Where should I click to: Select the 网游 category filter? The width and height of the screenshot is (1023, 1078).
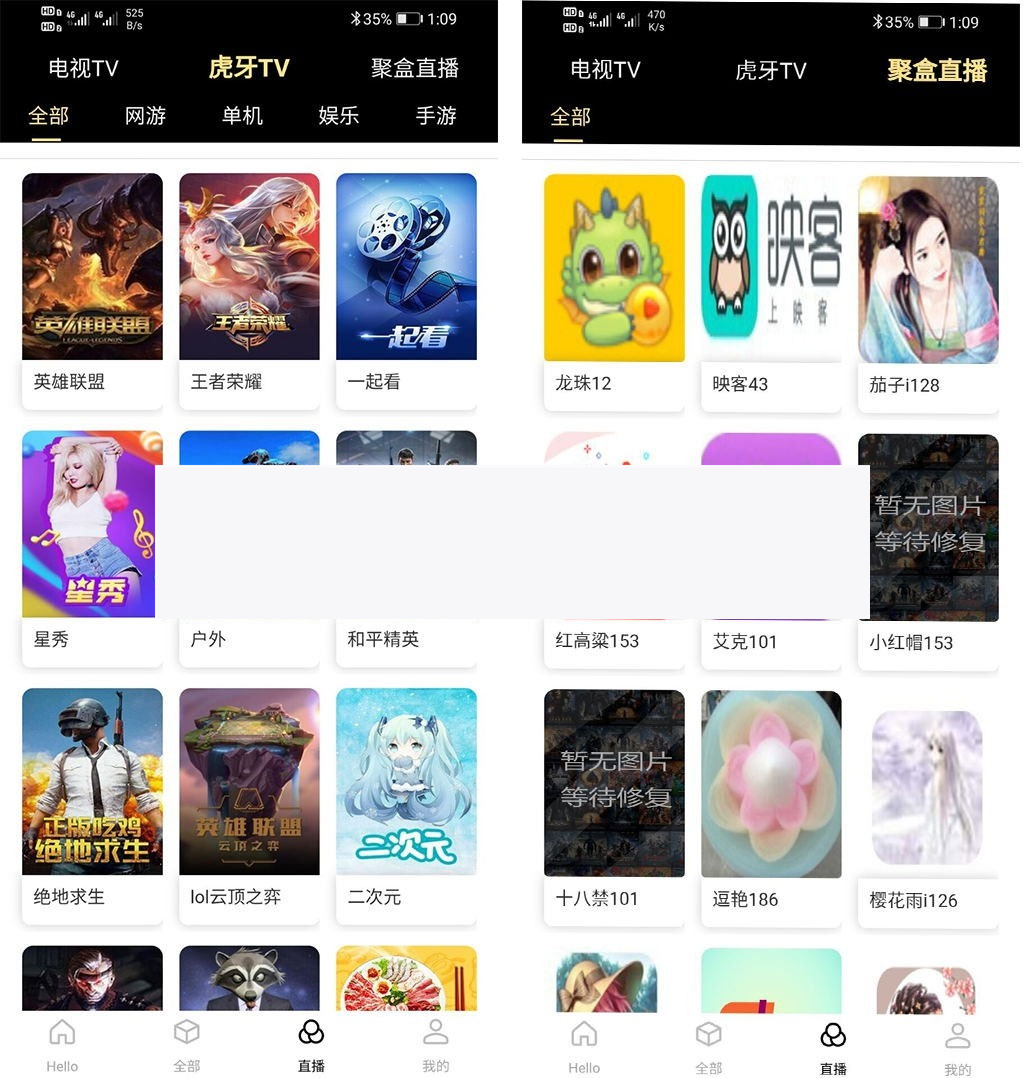point(144,116)
